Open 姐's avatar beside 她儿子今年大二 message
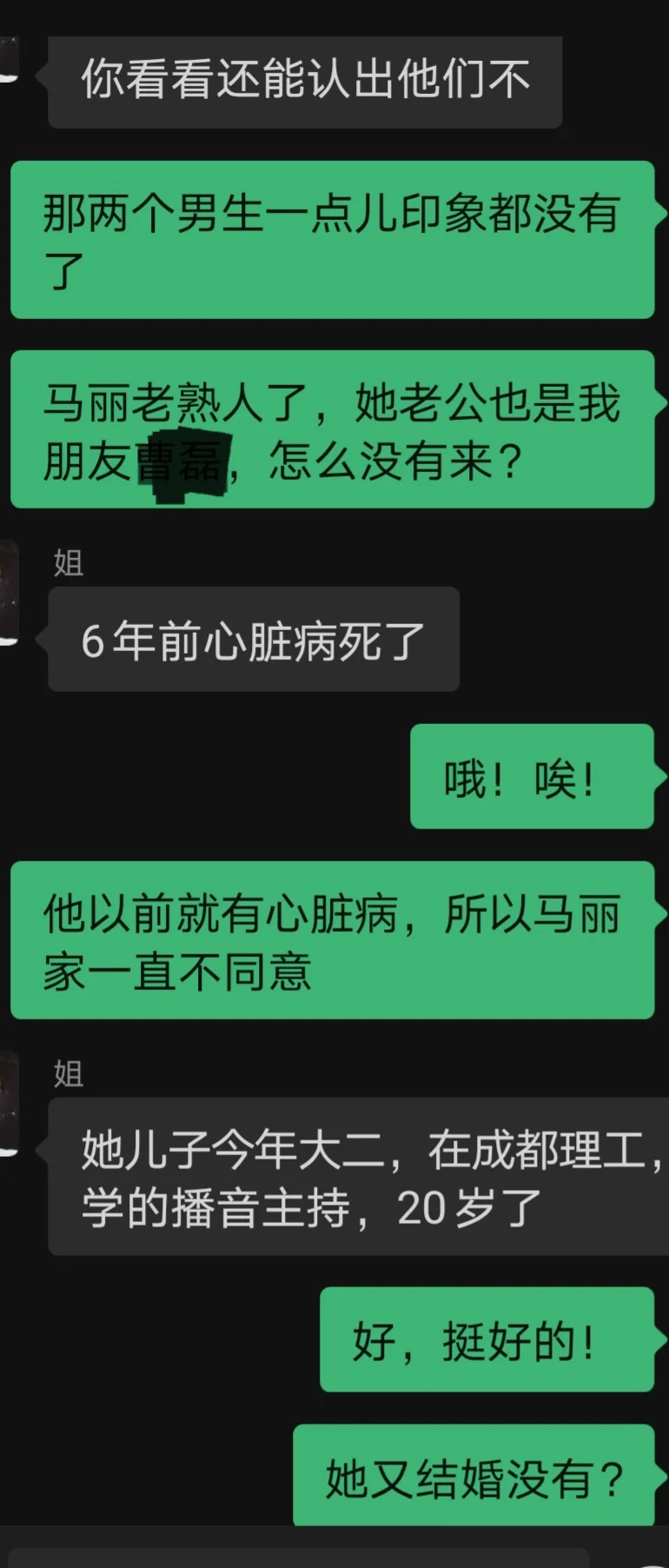The image size is (669, 1568). coord(9,1103)
